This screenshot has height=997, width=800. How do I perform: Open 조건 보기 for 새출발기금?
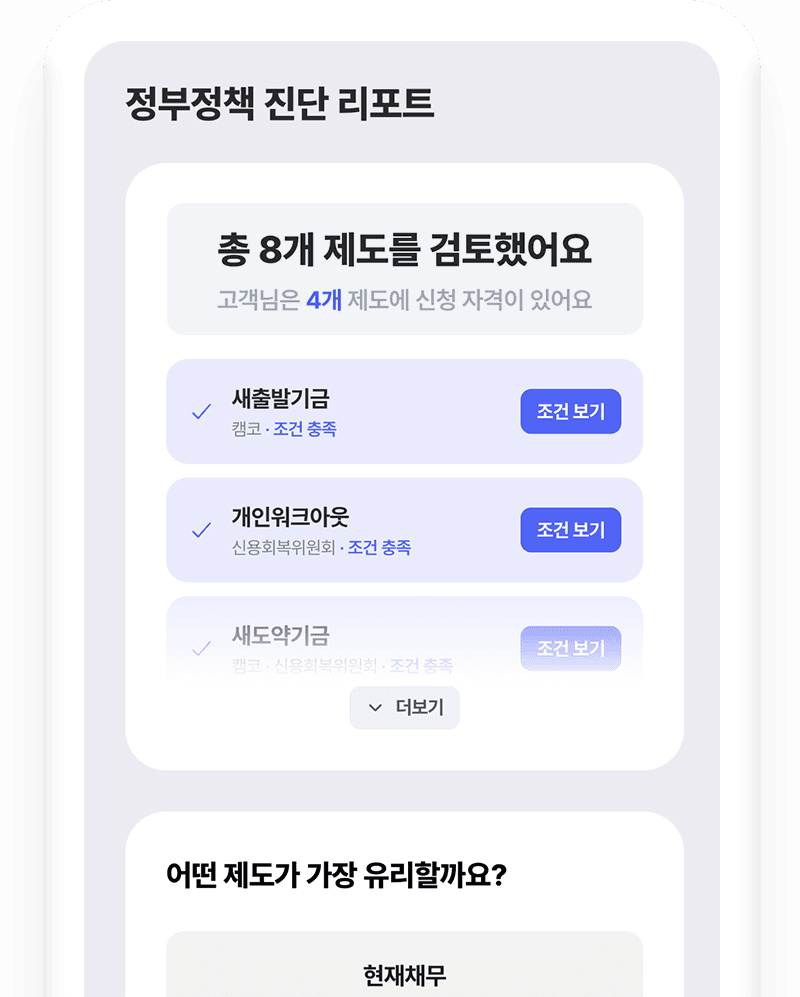tap(570, 411)
